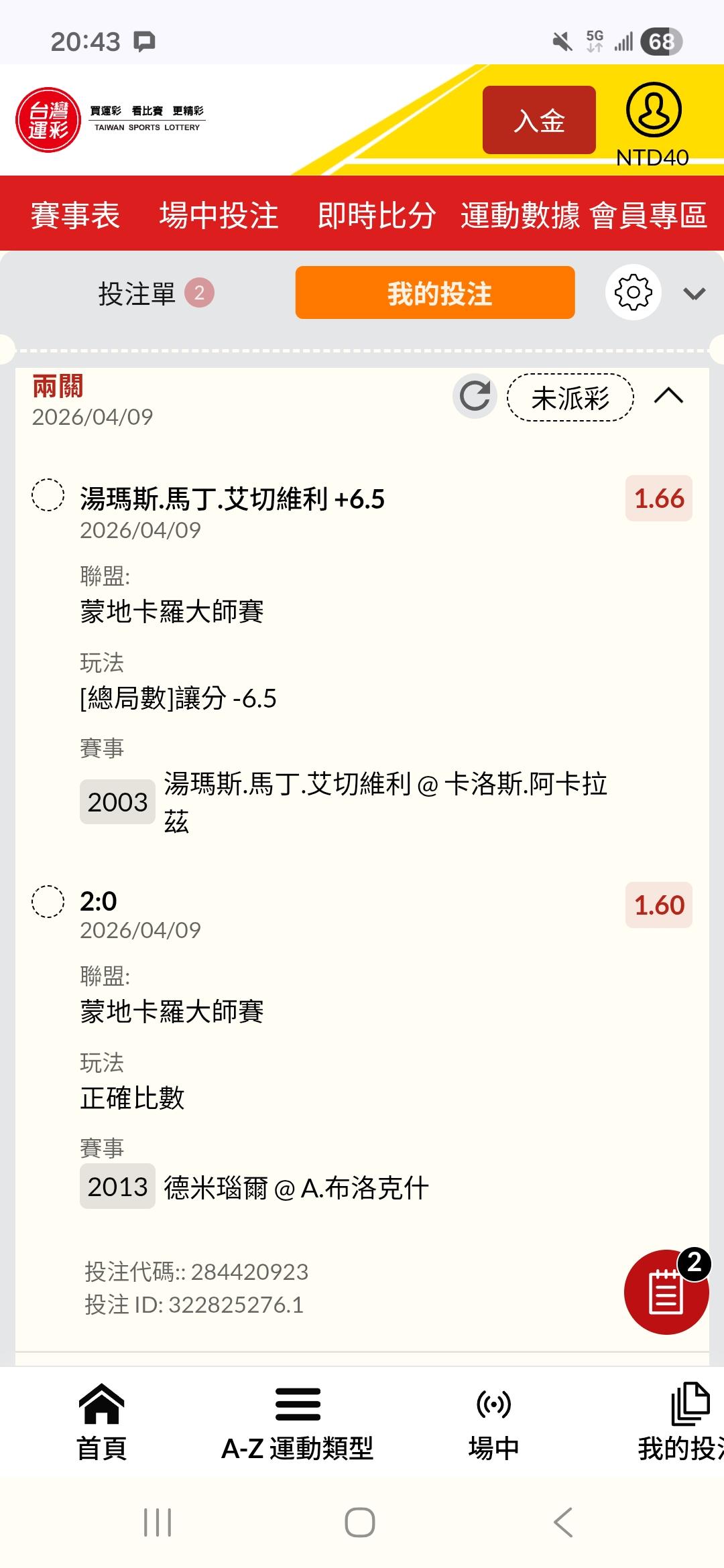Open 場中 live section in bottom bar

coord(493,1422)
